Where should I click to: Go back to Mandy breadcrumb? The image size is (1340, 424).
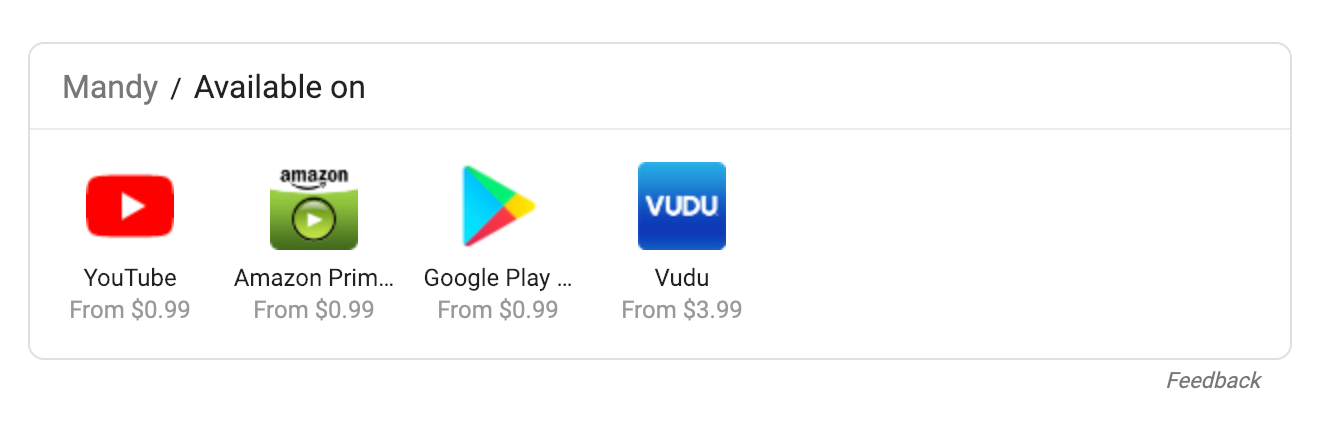(x=110, y=87)
